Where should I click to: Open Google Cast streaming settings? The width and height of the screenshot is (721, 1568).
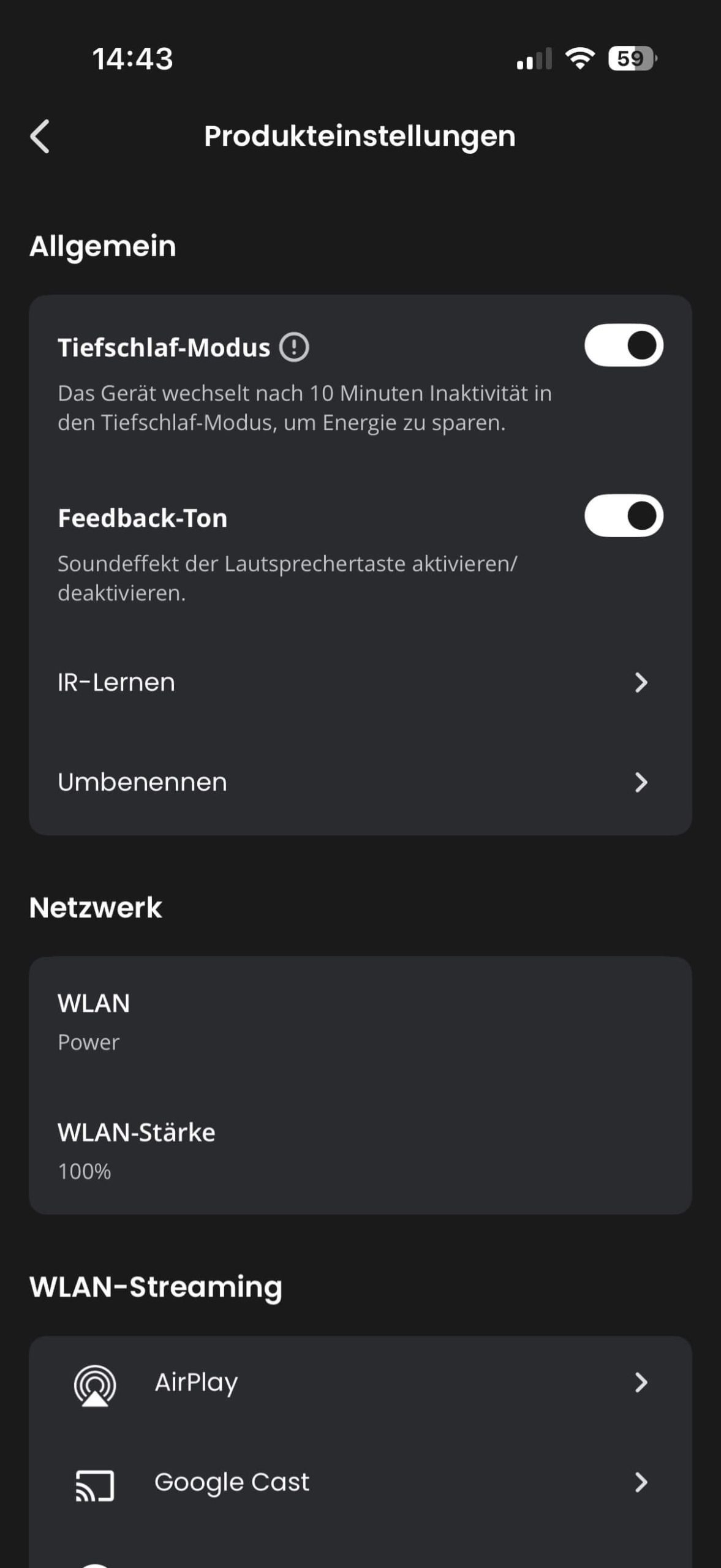(x=360, y=1482)
